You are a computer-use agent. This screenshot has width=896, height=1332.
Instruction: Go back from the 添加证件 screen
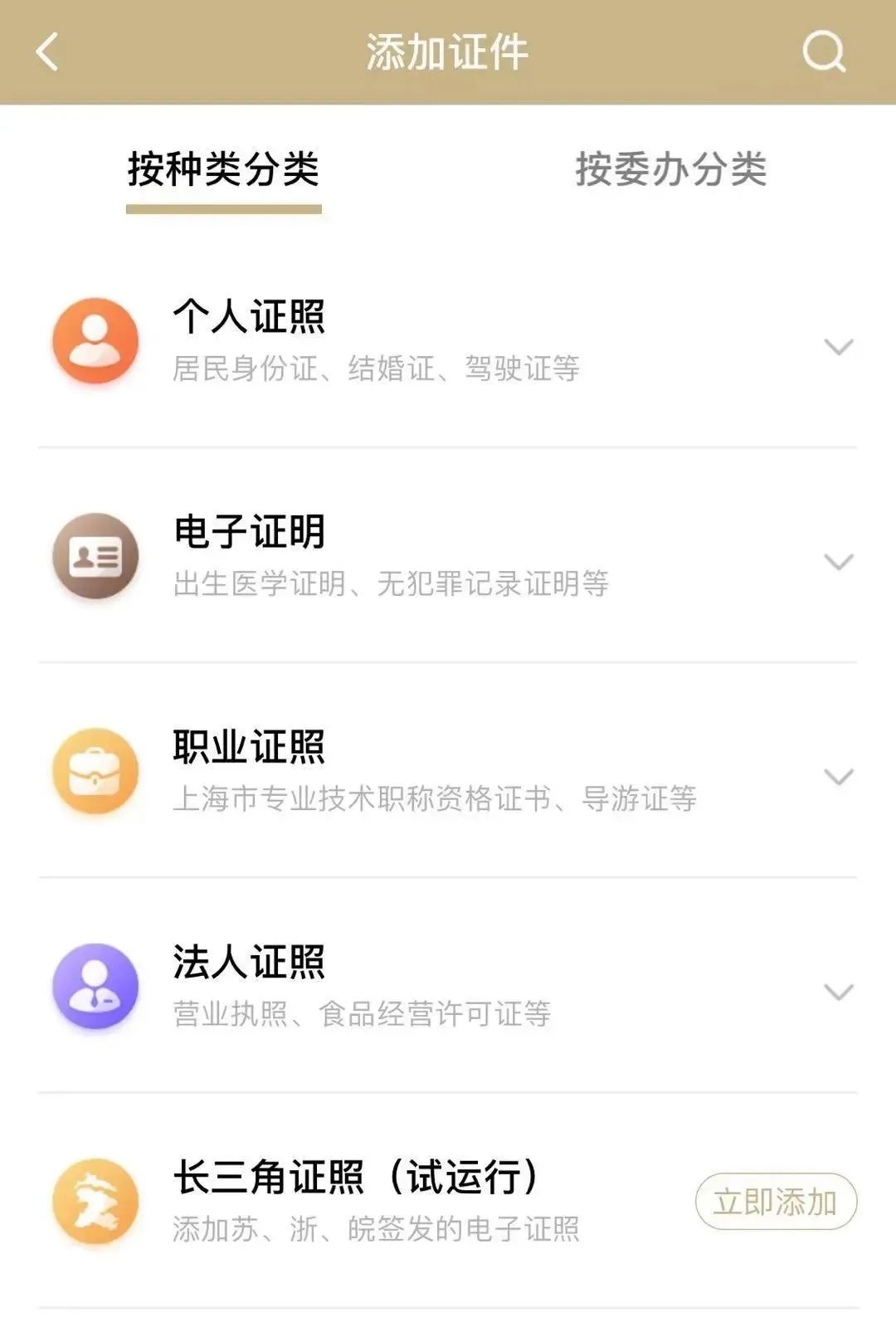48,52
